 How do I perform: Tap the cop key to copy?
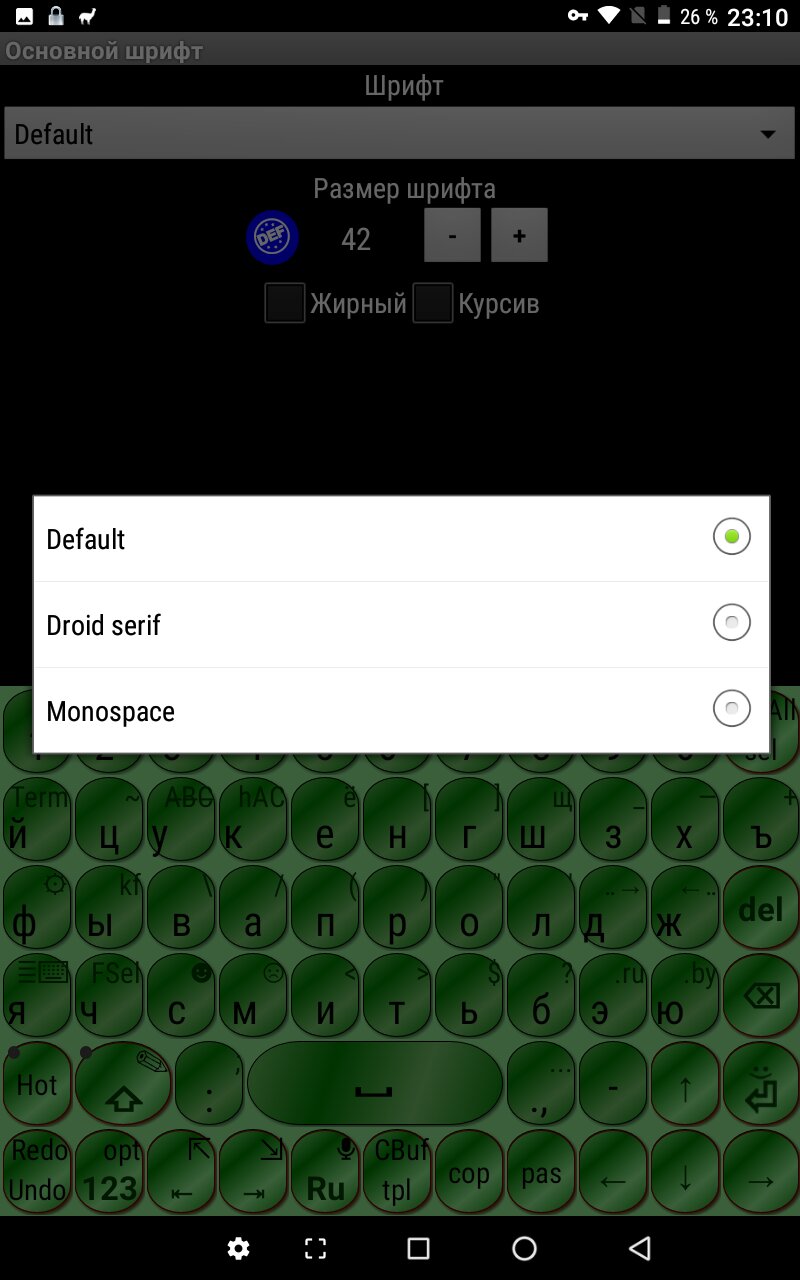tap(469, 1171)
